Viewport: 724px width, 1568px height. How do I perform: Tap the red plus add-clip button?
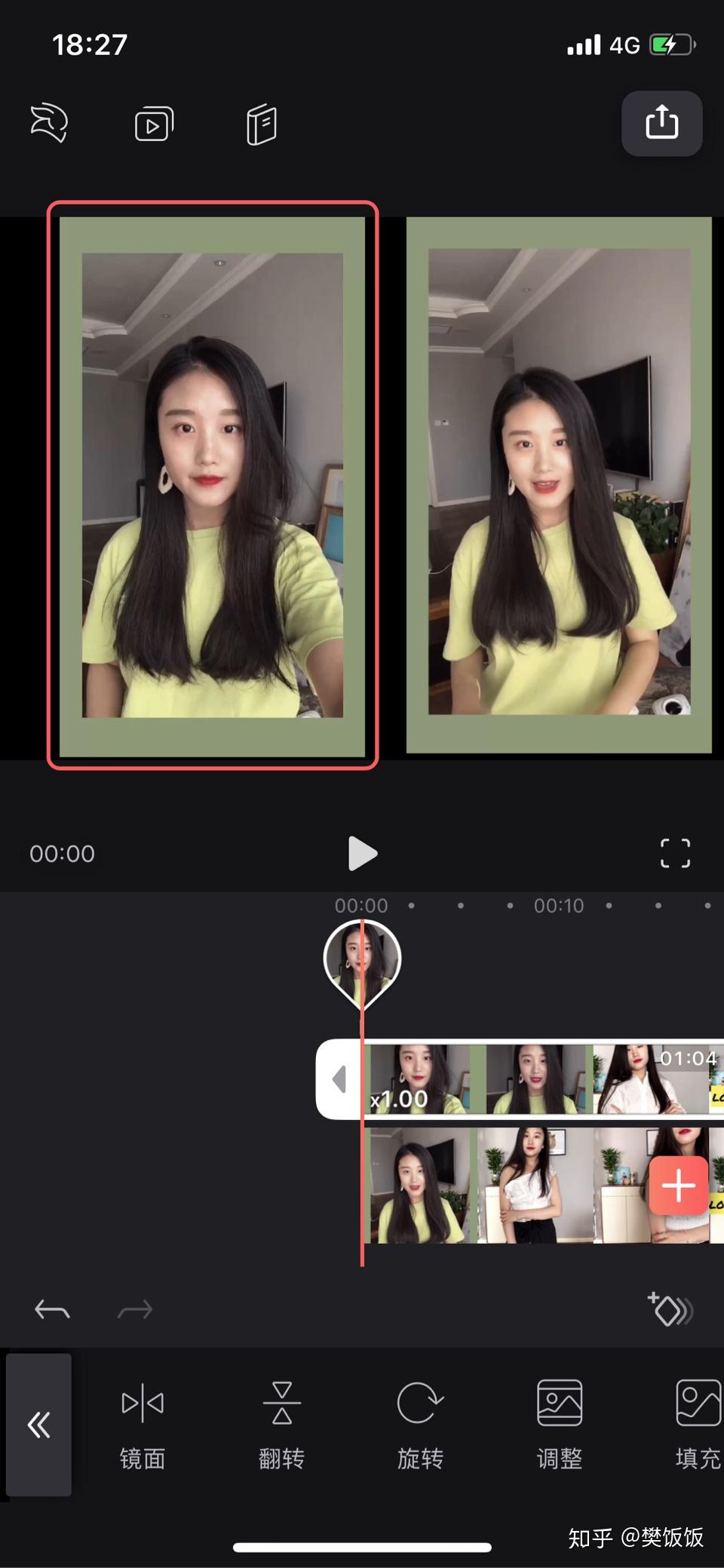pyautogui.click(x=678, y=1186)
